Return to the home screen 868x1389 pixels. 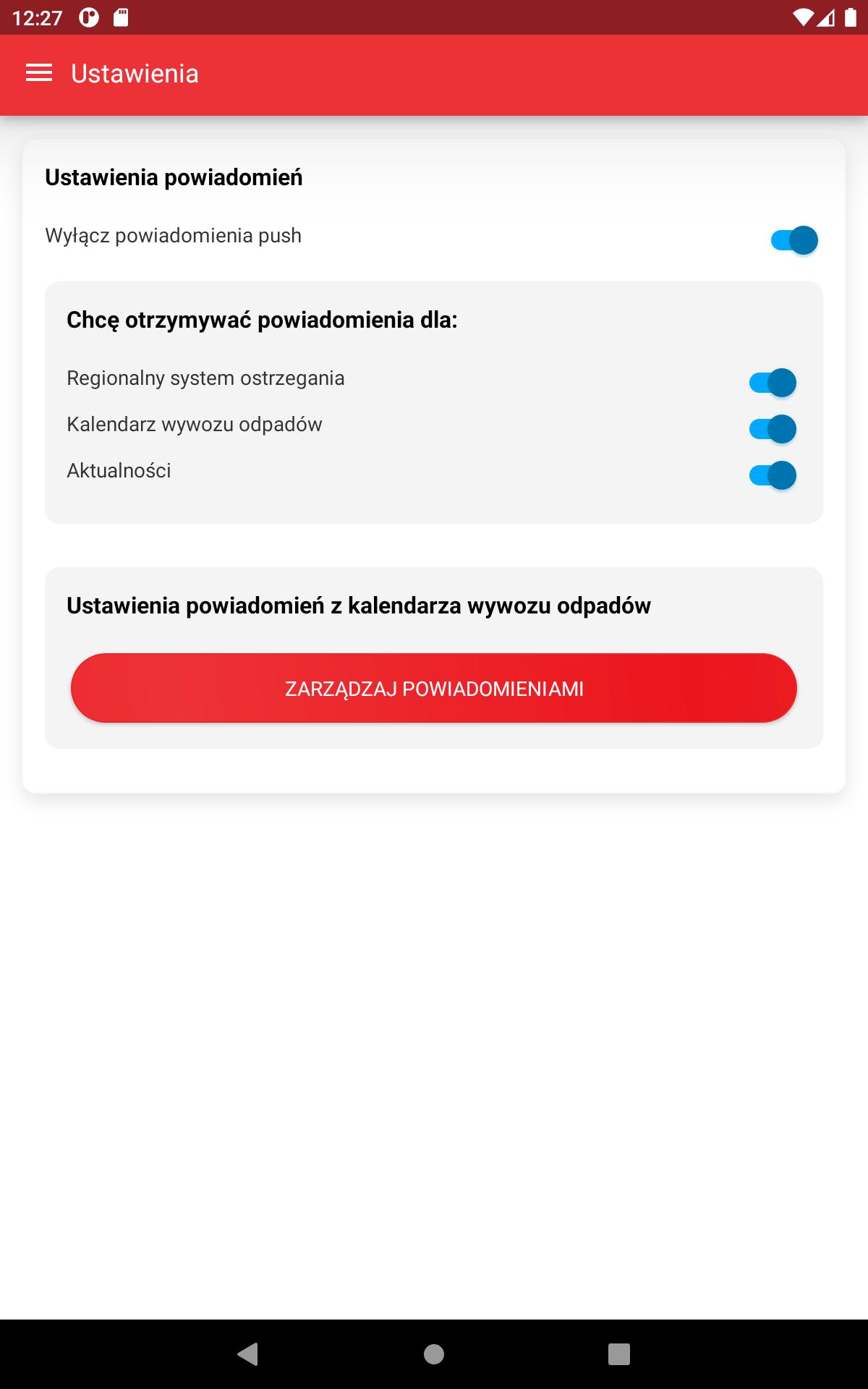pyautogui.click(x=434, y=1354)
